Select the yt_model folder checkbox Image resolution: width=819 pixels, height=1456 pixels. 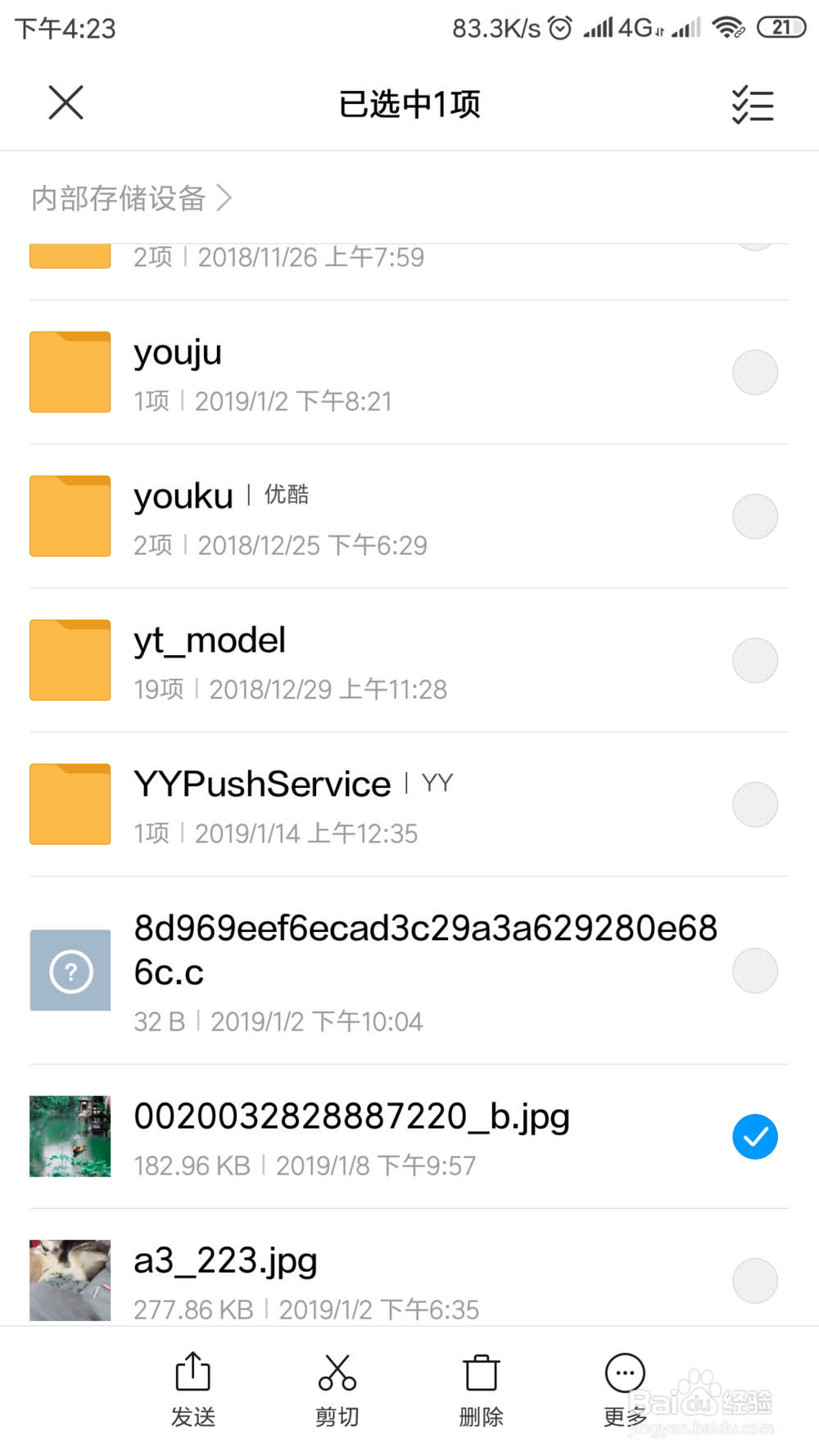pos(754,661)
